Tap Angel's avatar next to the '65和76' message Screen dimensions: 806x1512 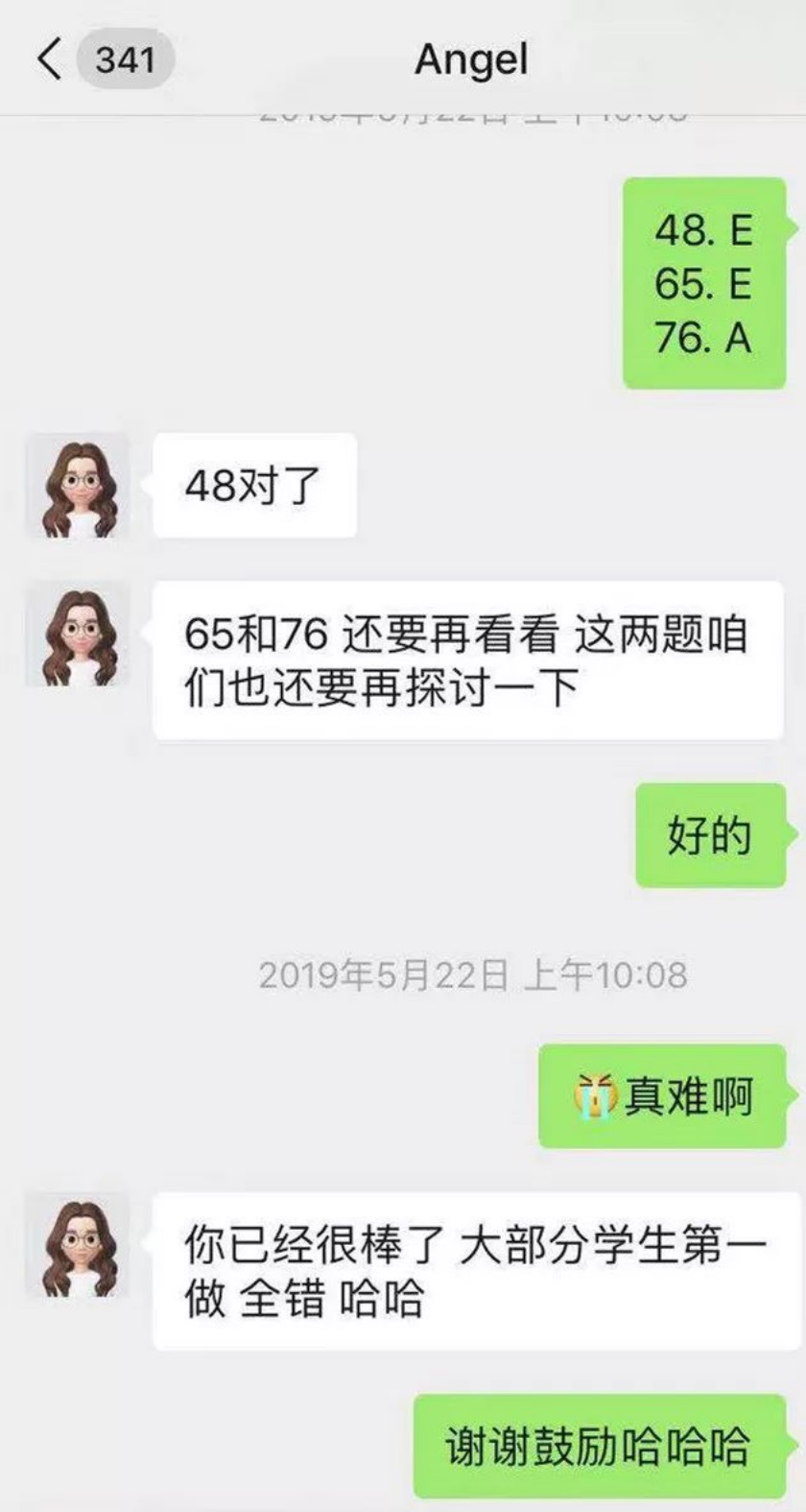coord(77,634)
